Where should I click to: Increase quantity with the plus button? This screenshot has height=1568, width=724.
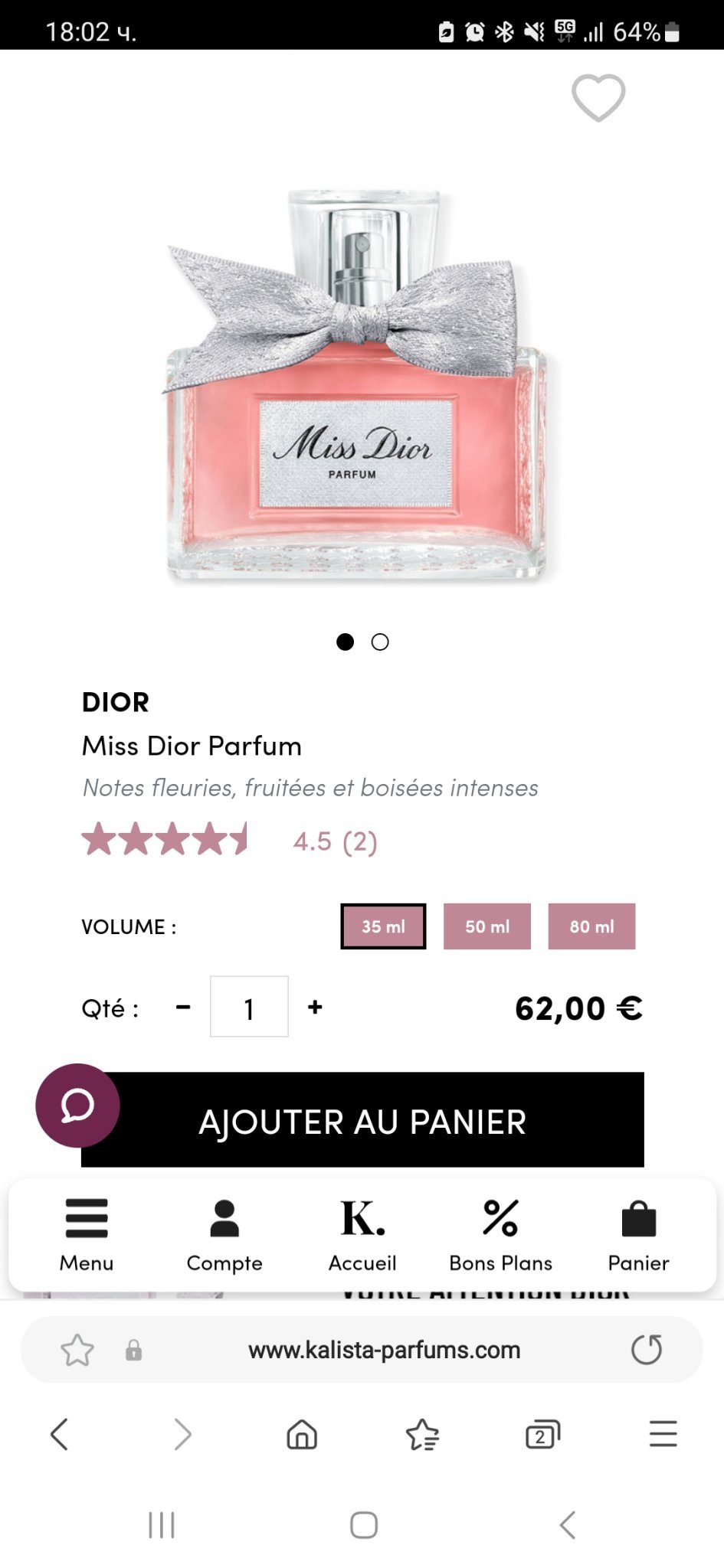coord(315,1007)
